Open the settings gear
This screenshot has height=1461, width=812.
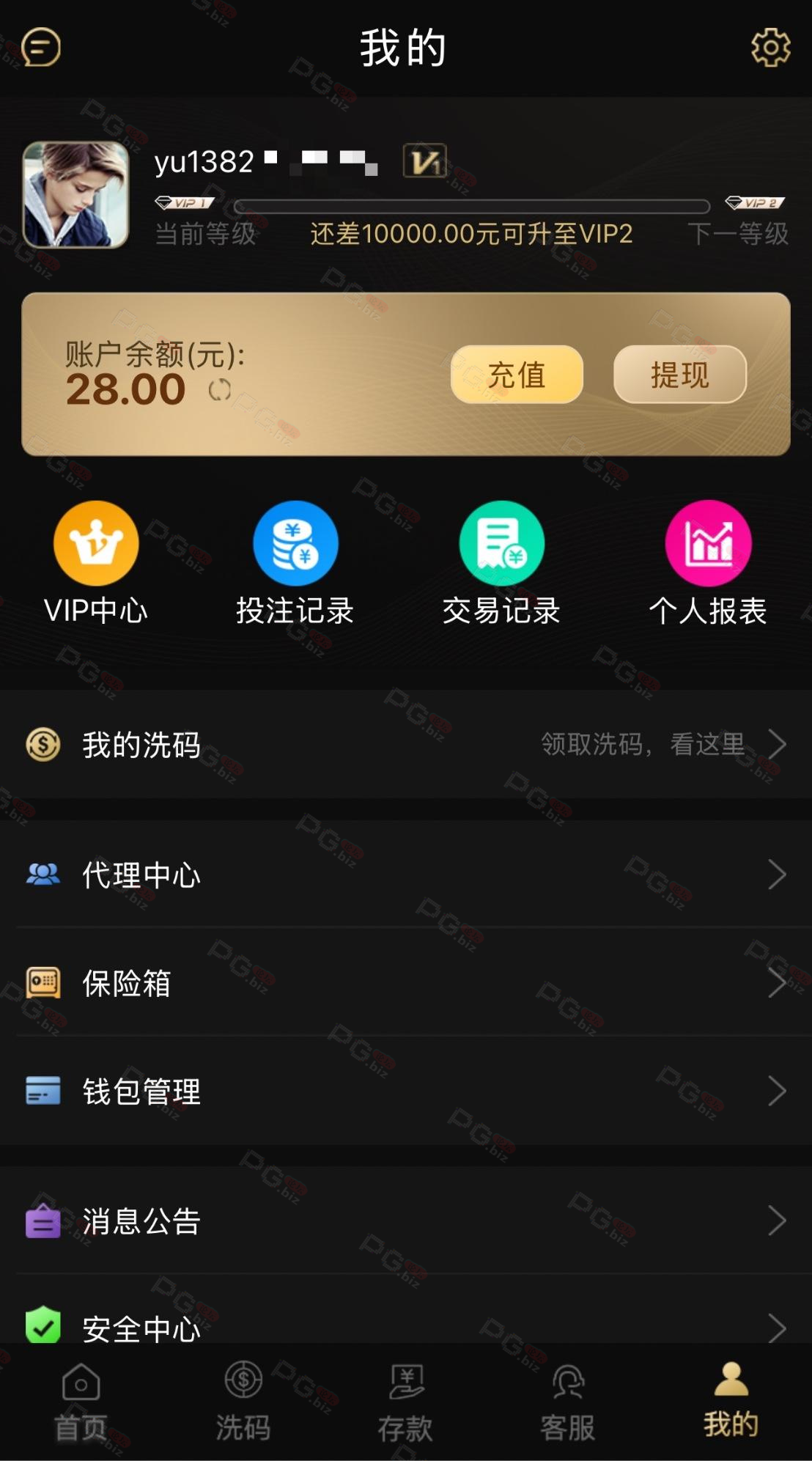coord(770,48)
